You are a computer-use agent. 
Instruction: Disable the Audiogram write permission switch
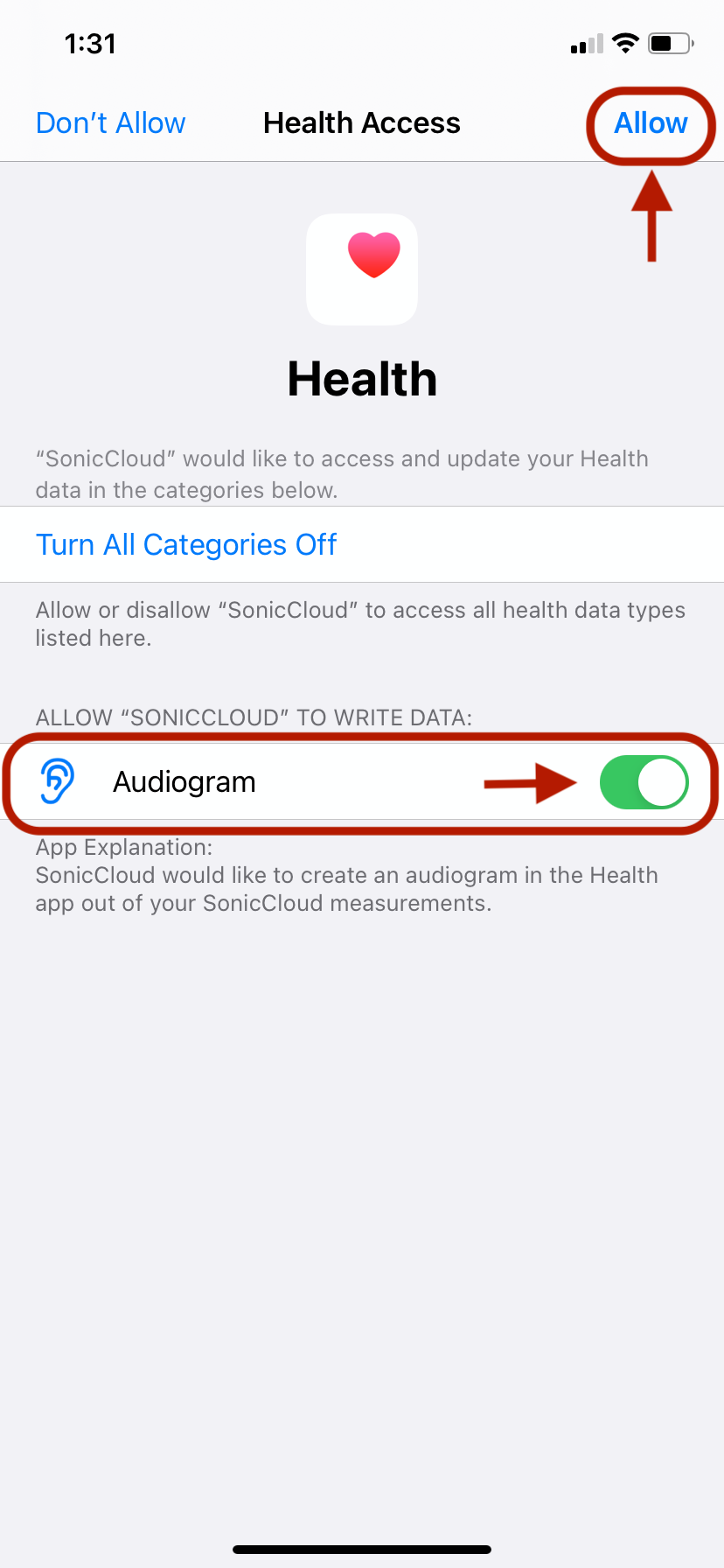[x=644, y=782]
